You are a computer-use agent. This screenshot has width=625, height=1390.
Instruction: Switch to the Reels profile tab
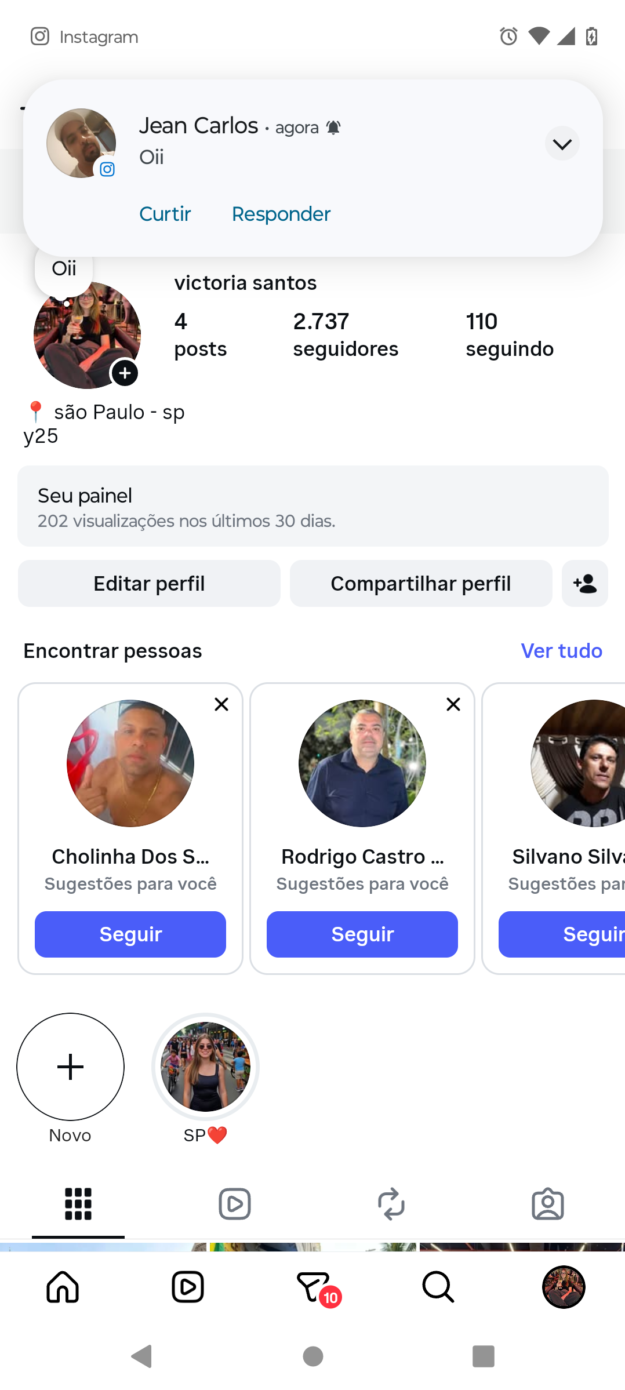pos(234,1203)
